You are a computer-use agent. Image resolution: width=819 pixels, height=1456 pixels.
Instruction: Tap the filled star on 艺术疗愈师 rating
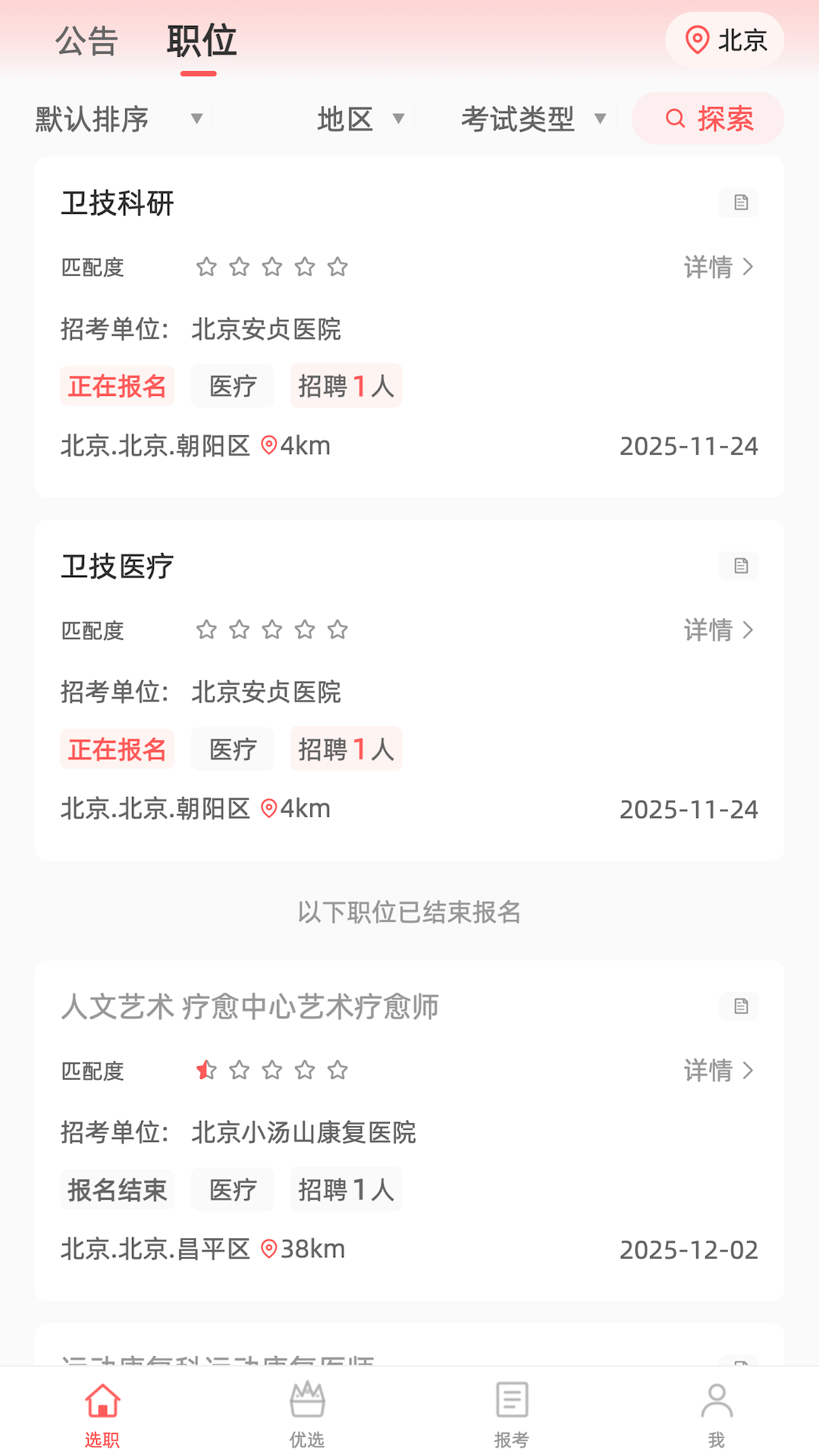tap(206, 1071)
